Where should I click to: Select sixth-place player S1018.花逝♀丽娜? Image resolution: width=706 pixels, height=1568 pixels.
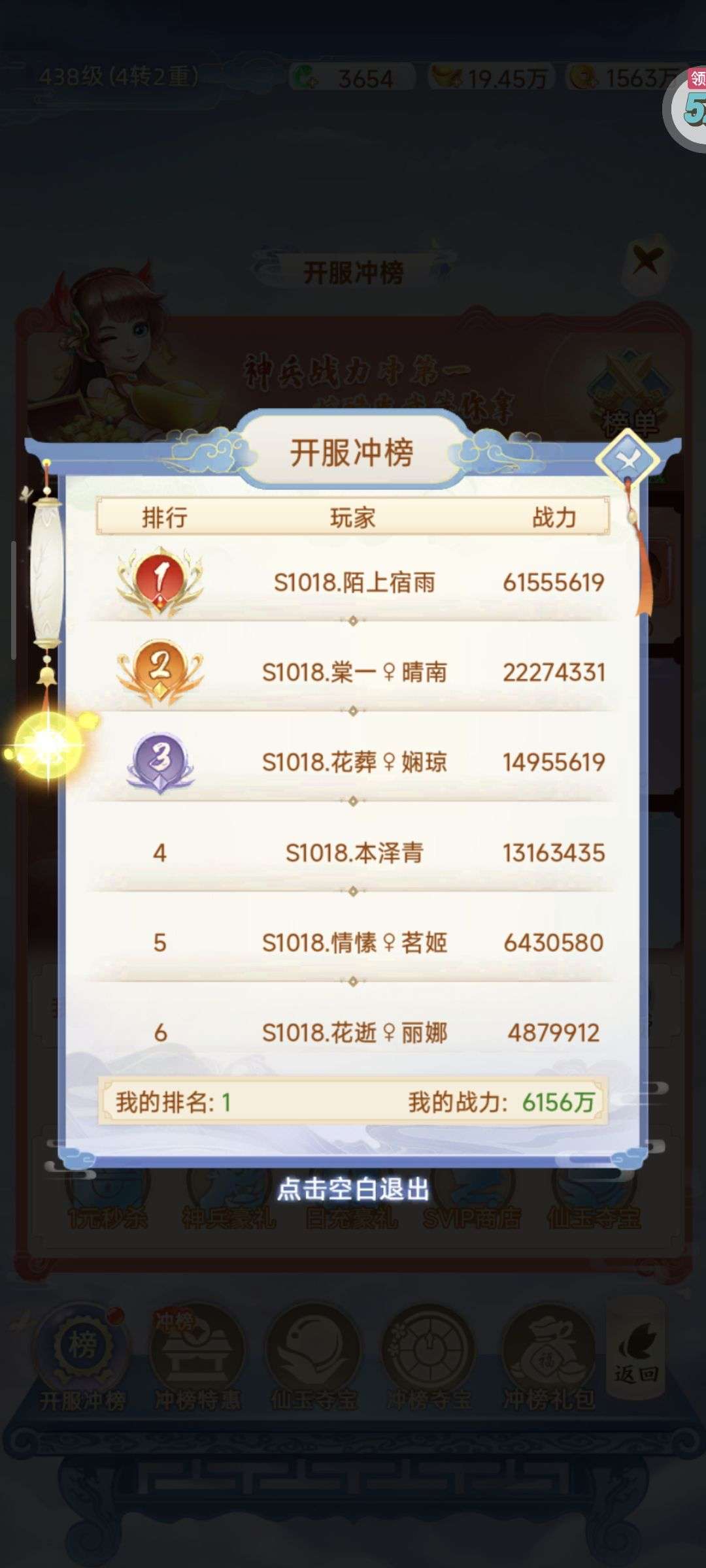354,1032
